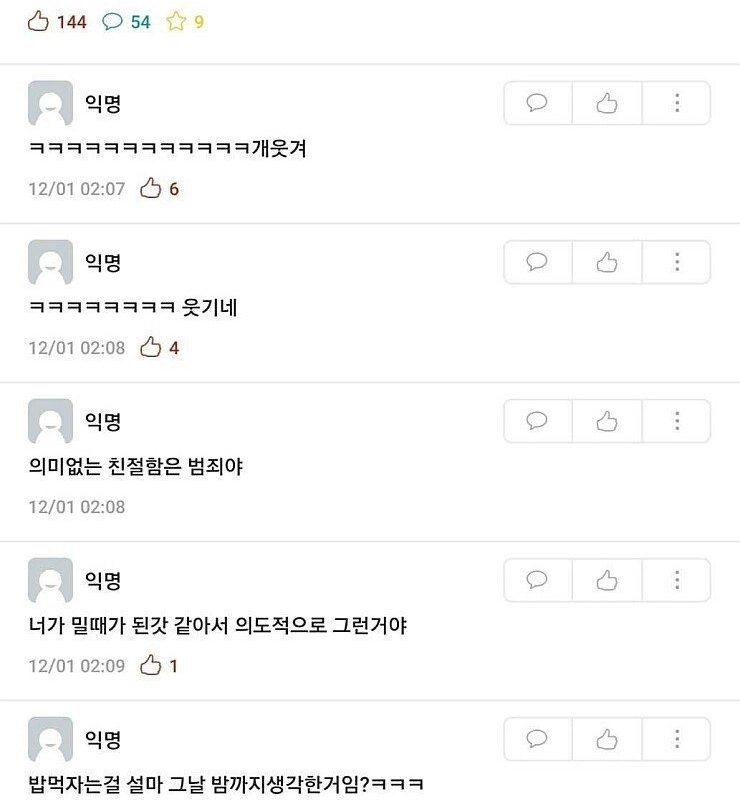
Task: Like the post with 144 likes
Action: click(39, 21)
